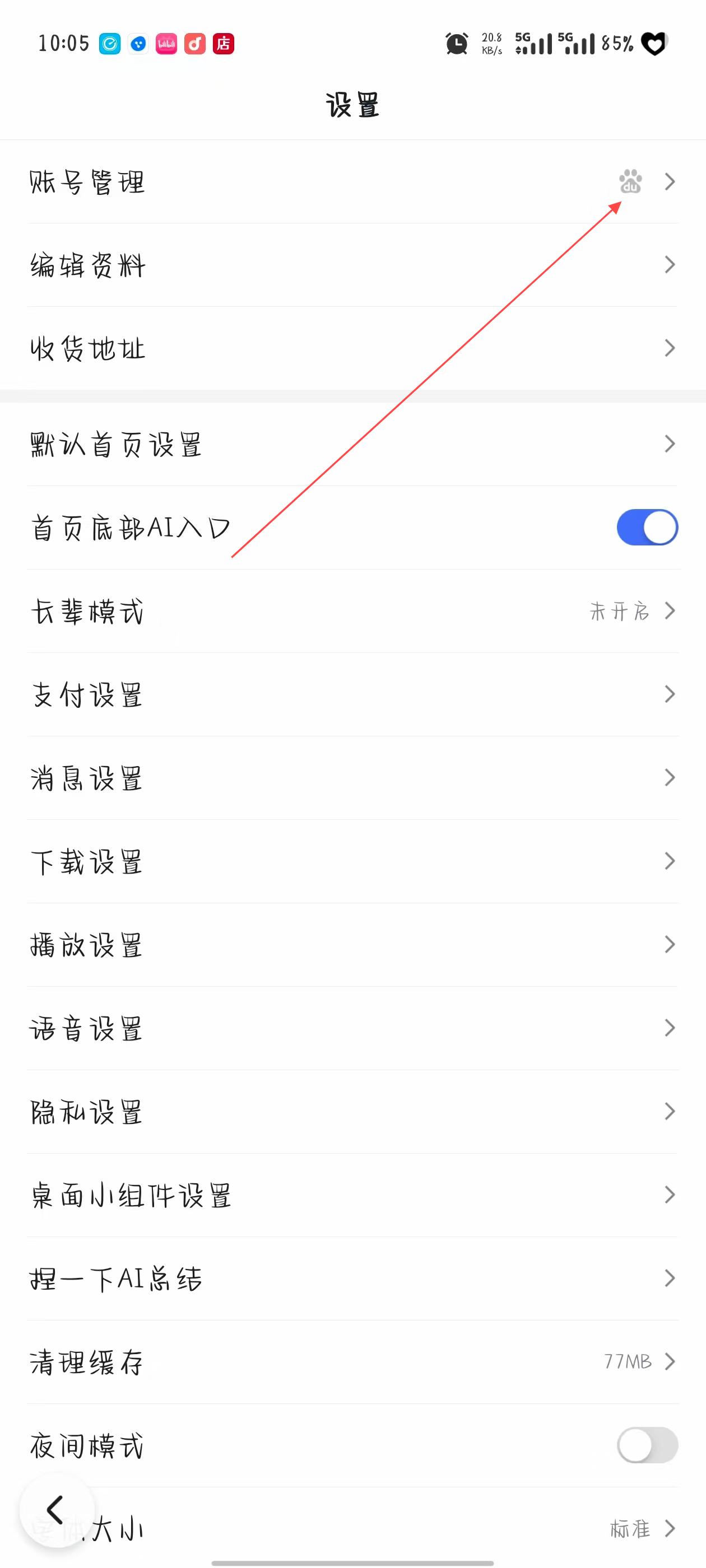This screenshot has height=1568, width=706.
Task: Open 播放设置
Action: point(352,945)
